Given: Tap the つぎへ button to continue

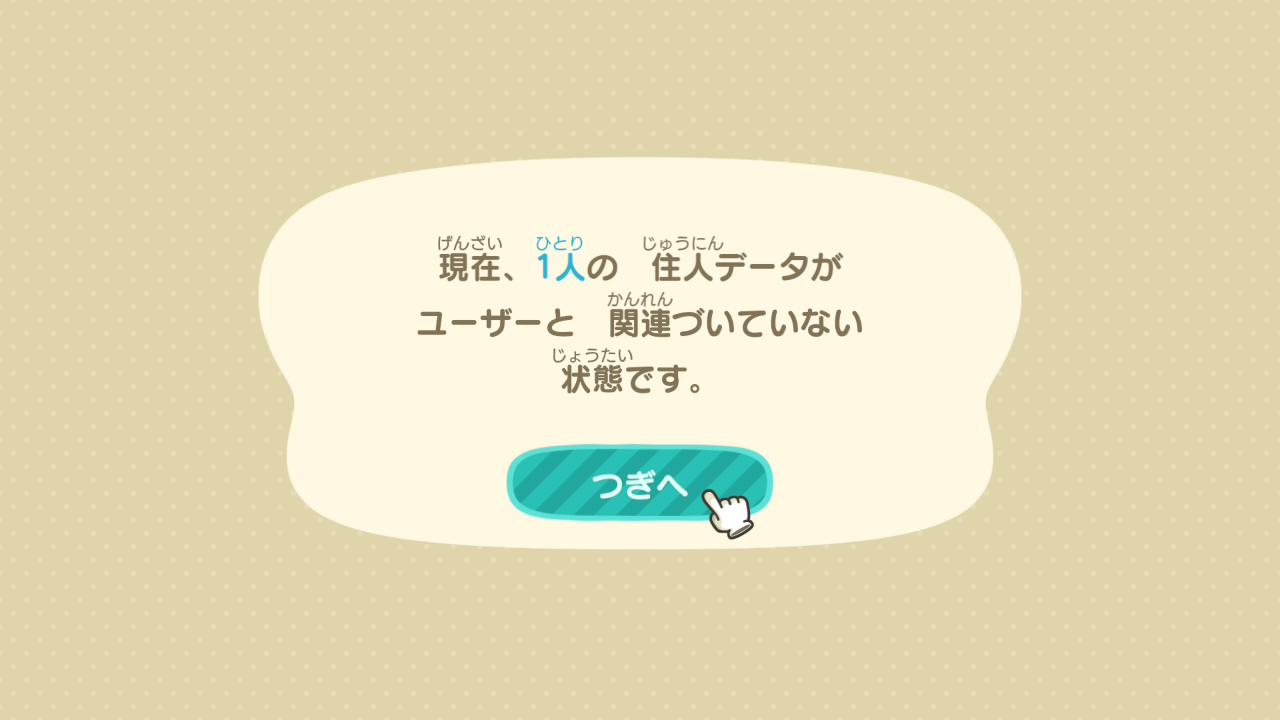Looking at the screenshot, I should [x=638, y=484].
